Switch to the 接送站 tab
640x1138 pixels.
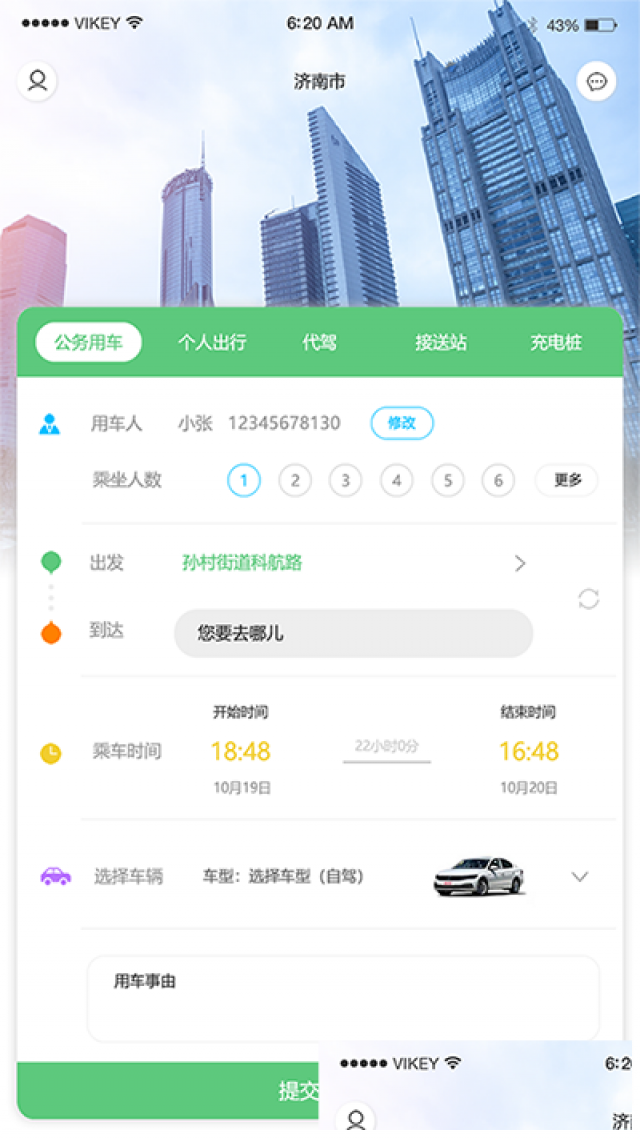click(441, 342)
